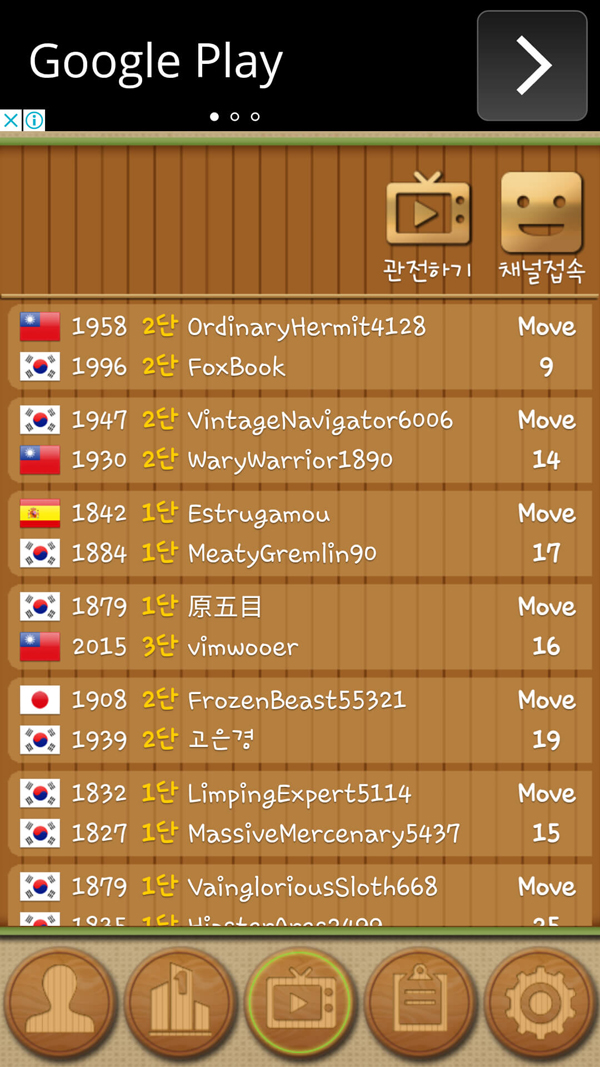Switch to the buildings tab
The image size is (600, 1067).
(x=180, y=1004)
